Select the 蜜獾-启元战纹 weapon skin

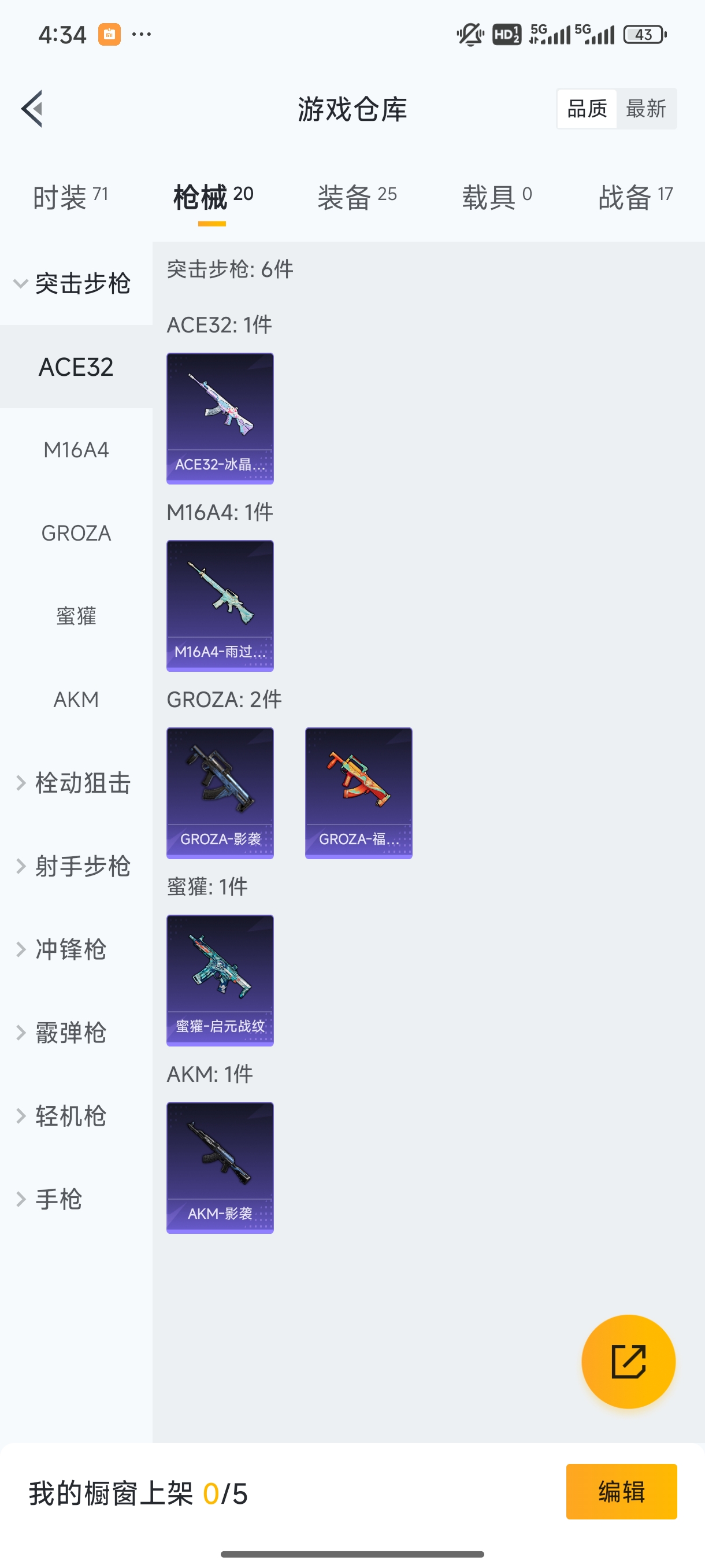coord(220,980)
